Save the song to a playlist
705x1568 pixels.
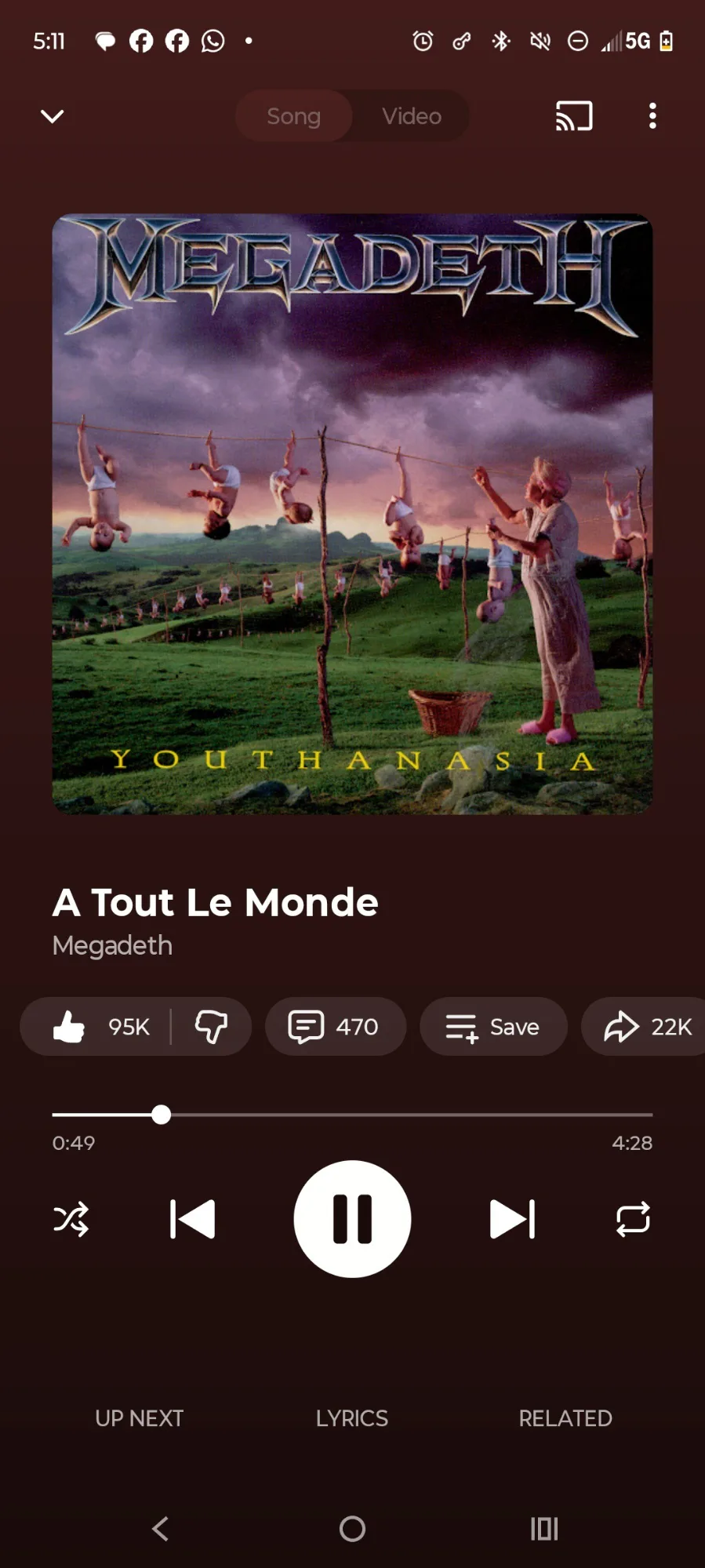[493, 1026]
